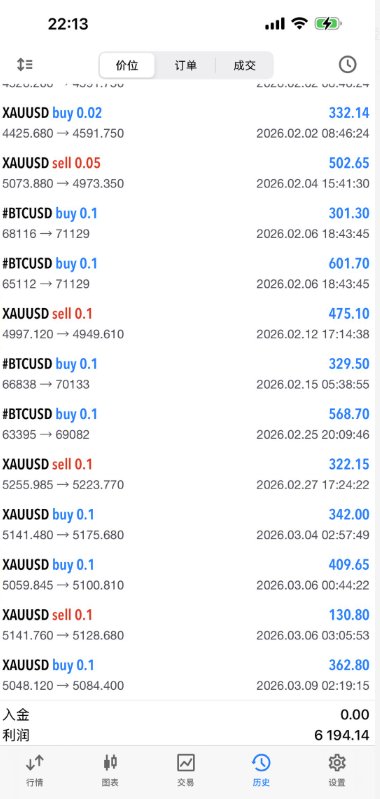Open XAUUSD buy 0.02 trade with profit 332.14
The image size is (380, 799).
[x=186, y=123]
